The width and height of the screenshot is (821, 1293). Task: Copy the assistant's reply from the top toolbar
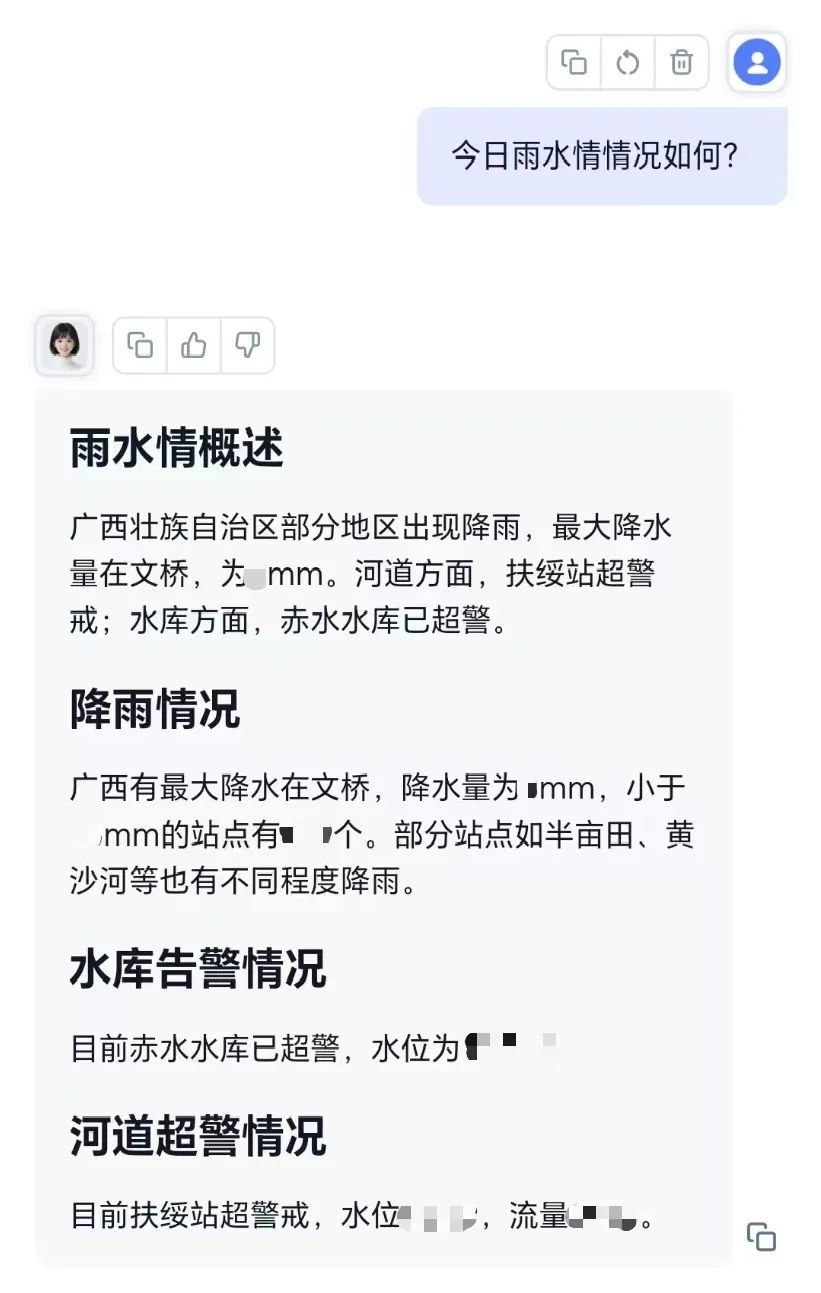(140, 346)
